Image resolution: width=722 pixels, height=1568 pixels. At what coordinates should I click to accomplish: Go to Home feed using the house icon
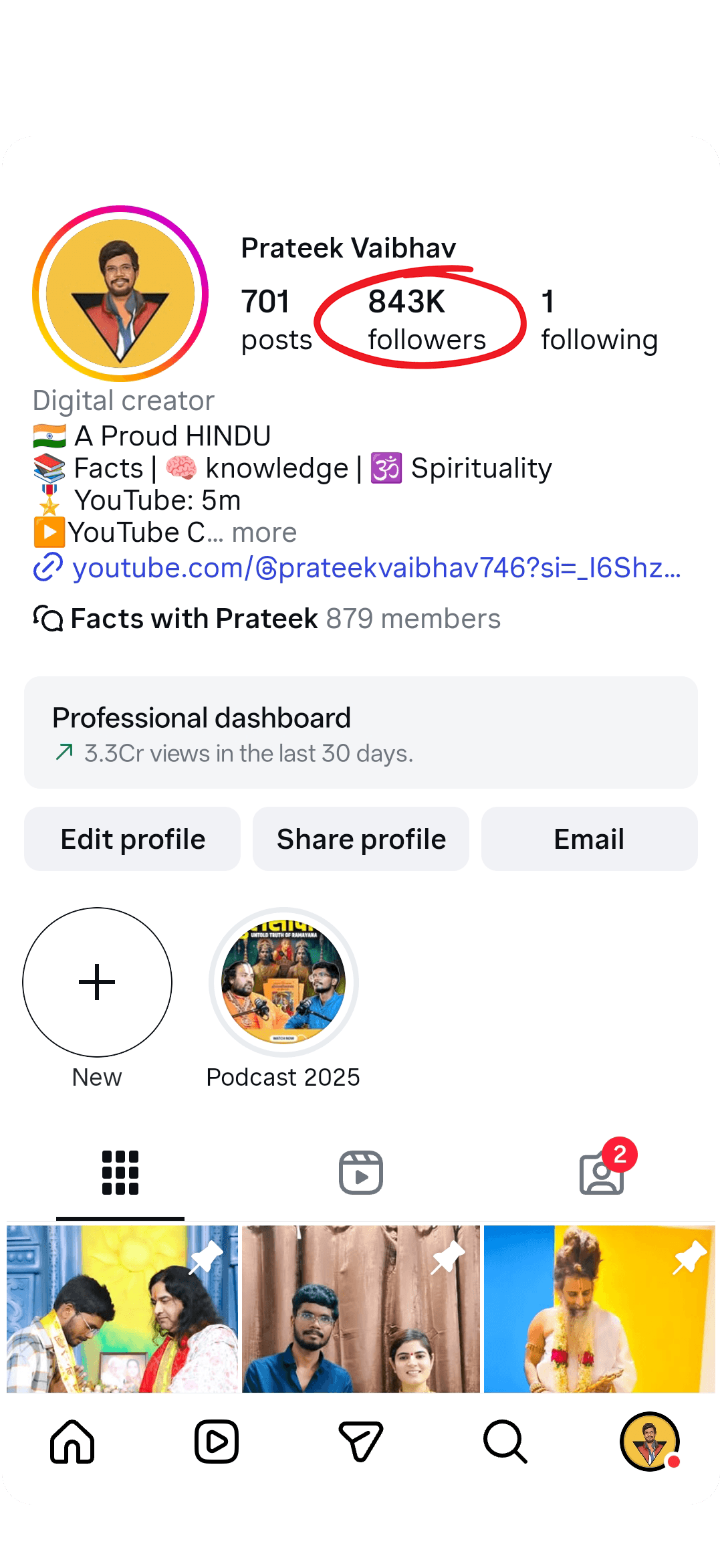(x=72, y=1442)
